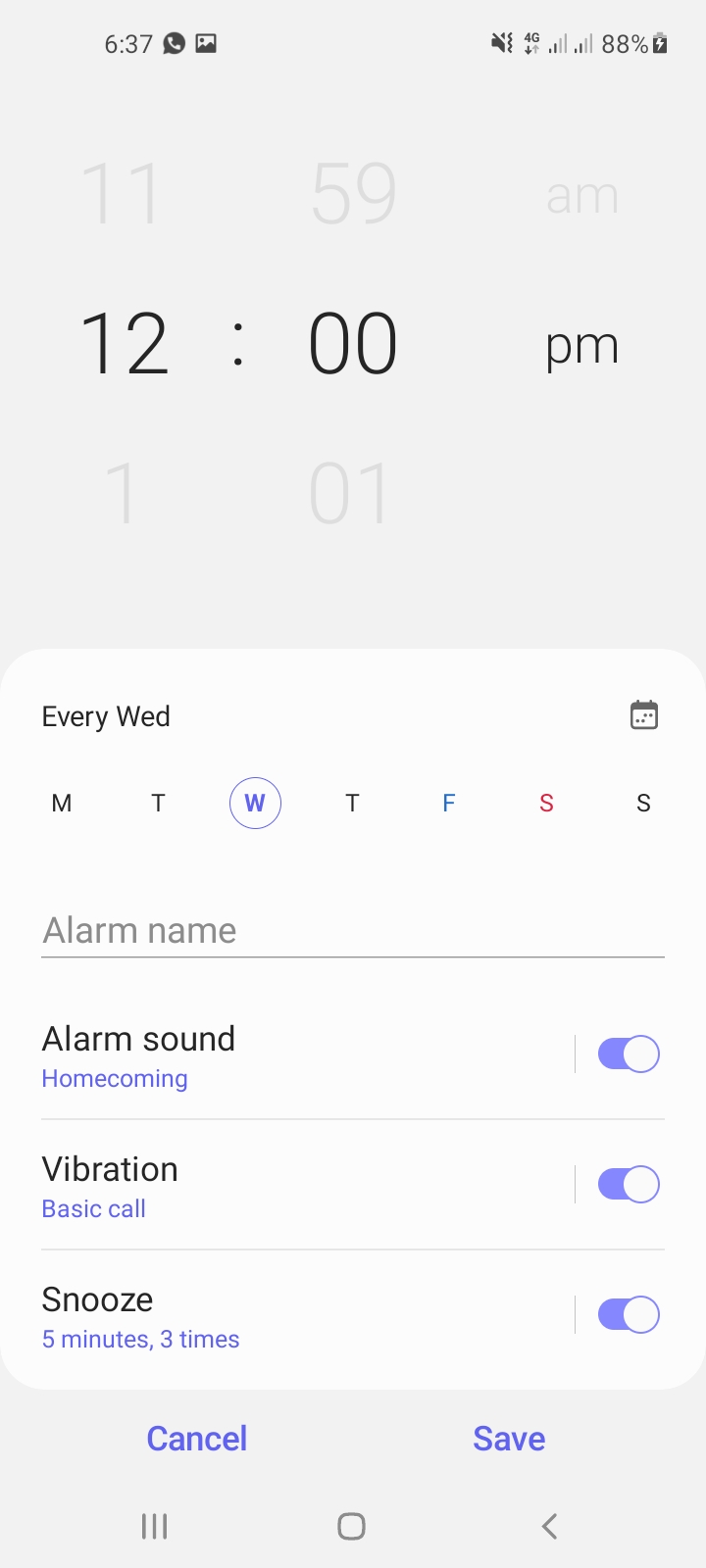Choose am in the time picker

(x=582, y=195)
